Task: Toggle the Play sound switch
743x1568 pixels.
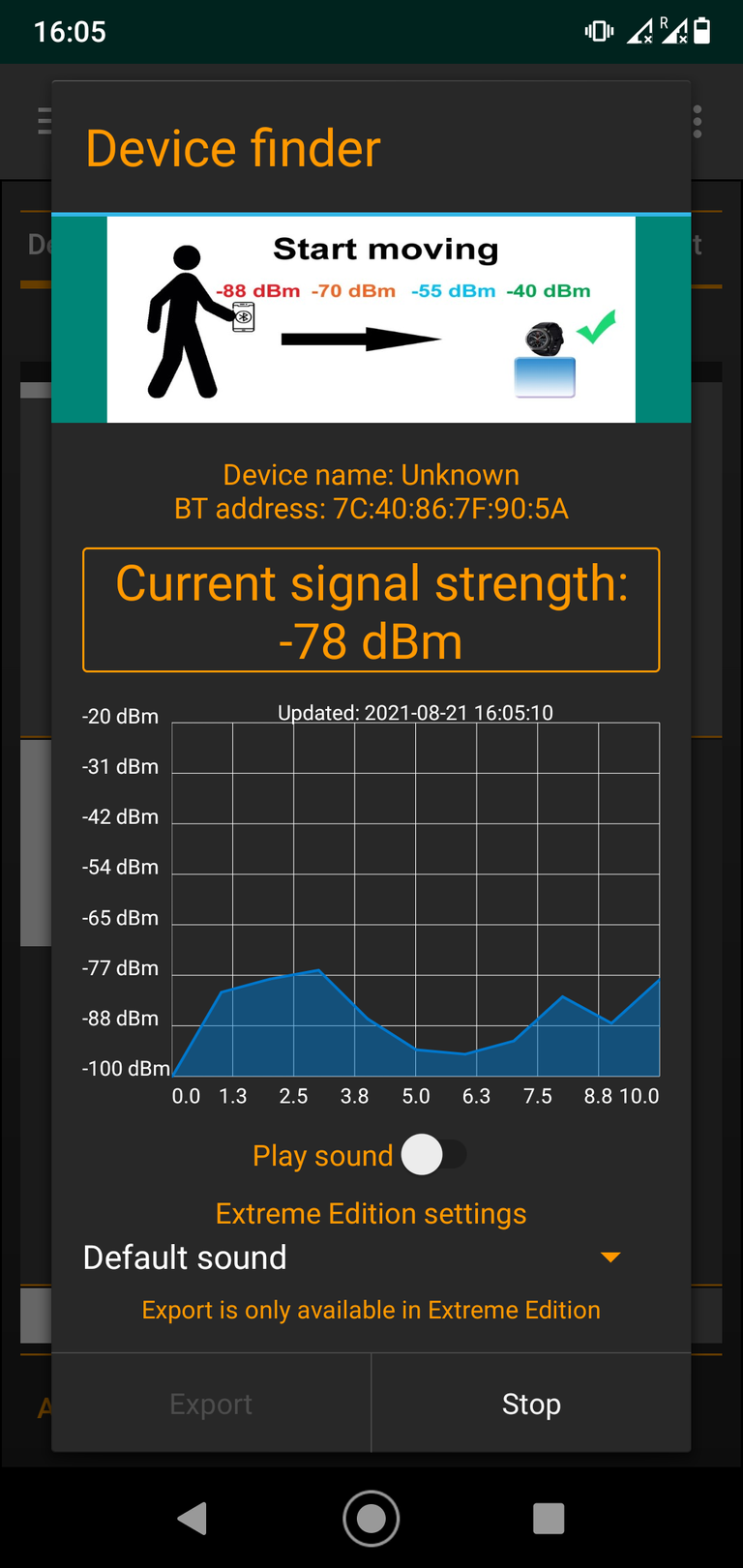Action: [x=433, y=1155]
